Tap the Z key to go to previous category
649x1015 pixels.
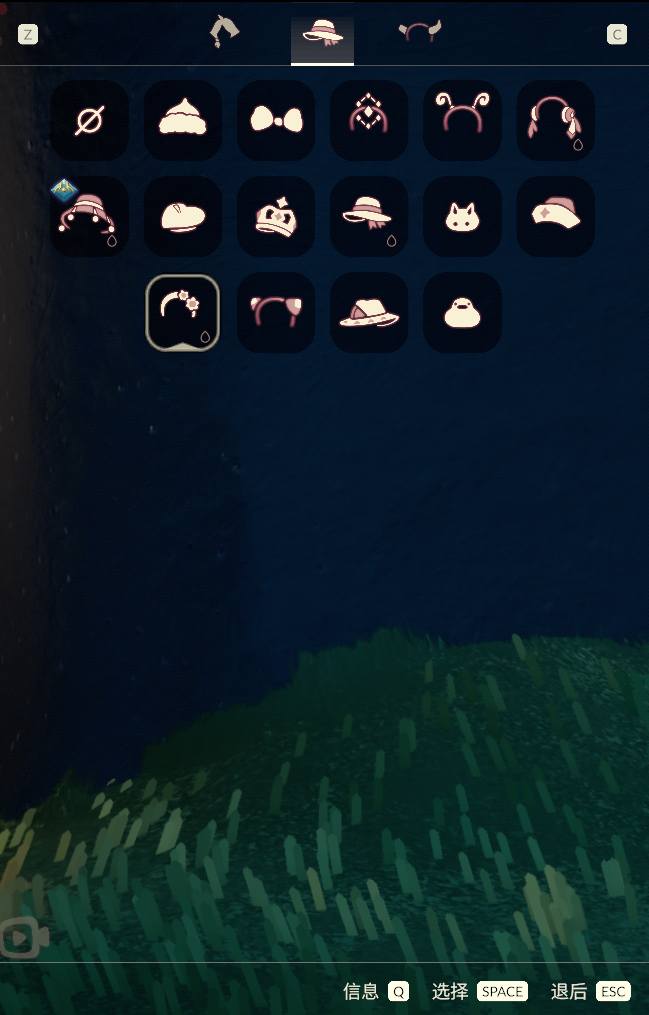28,35
